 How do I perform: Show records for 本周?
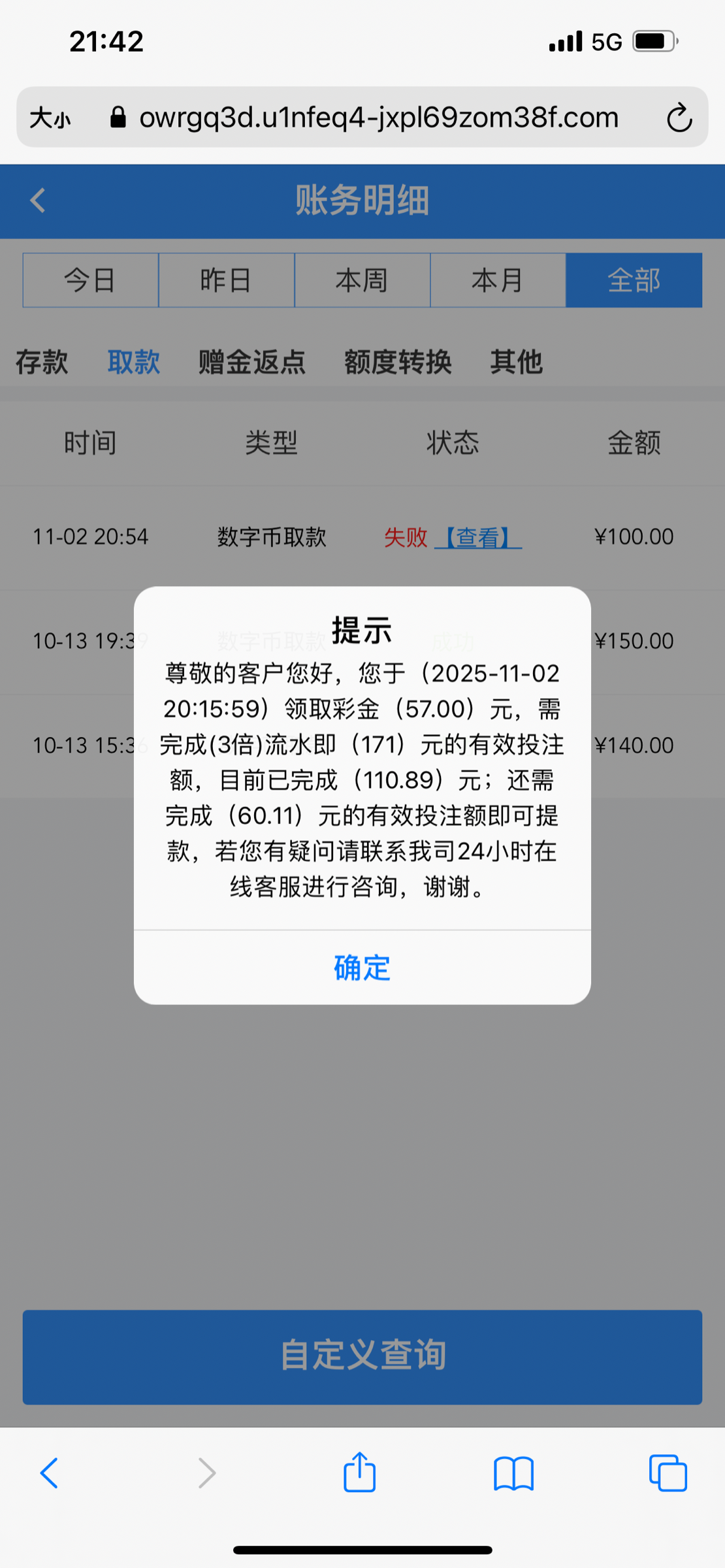point(362,280)
